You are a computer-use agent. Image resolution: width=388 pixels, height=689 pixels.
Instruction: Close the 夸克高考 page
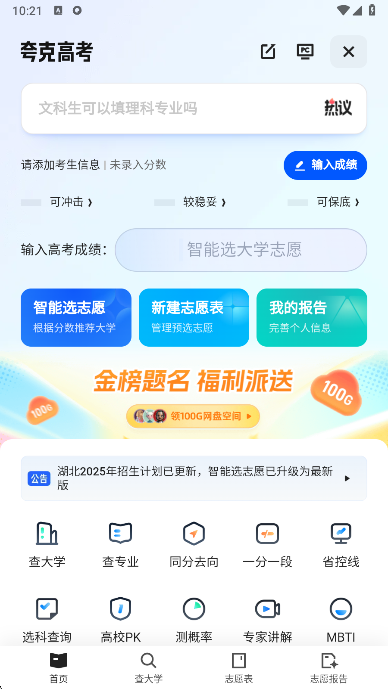(348, 52)
